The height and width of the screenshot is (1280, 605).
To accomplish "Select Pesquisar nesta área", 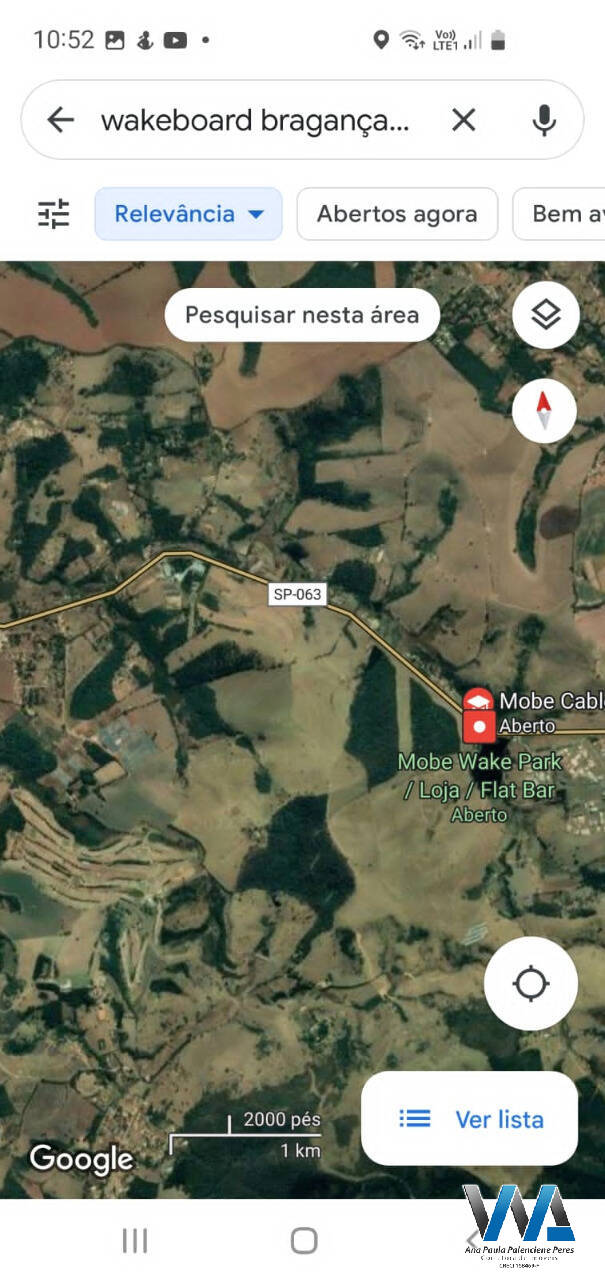I will pyautogui.click(x=302, y=315).
